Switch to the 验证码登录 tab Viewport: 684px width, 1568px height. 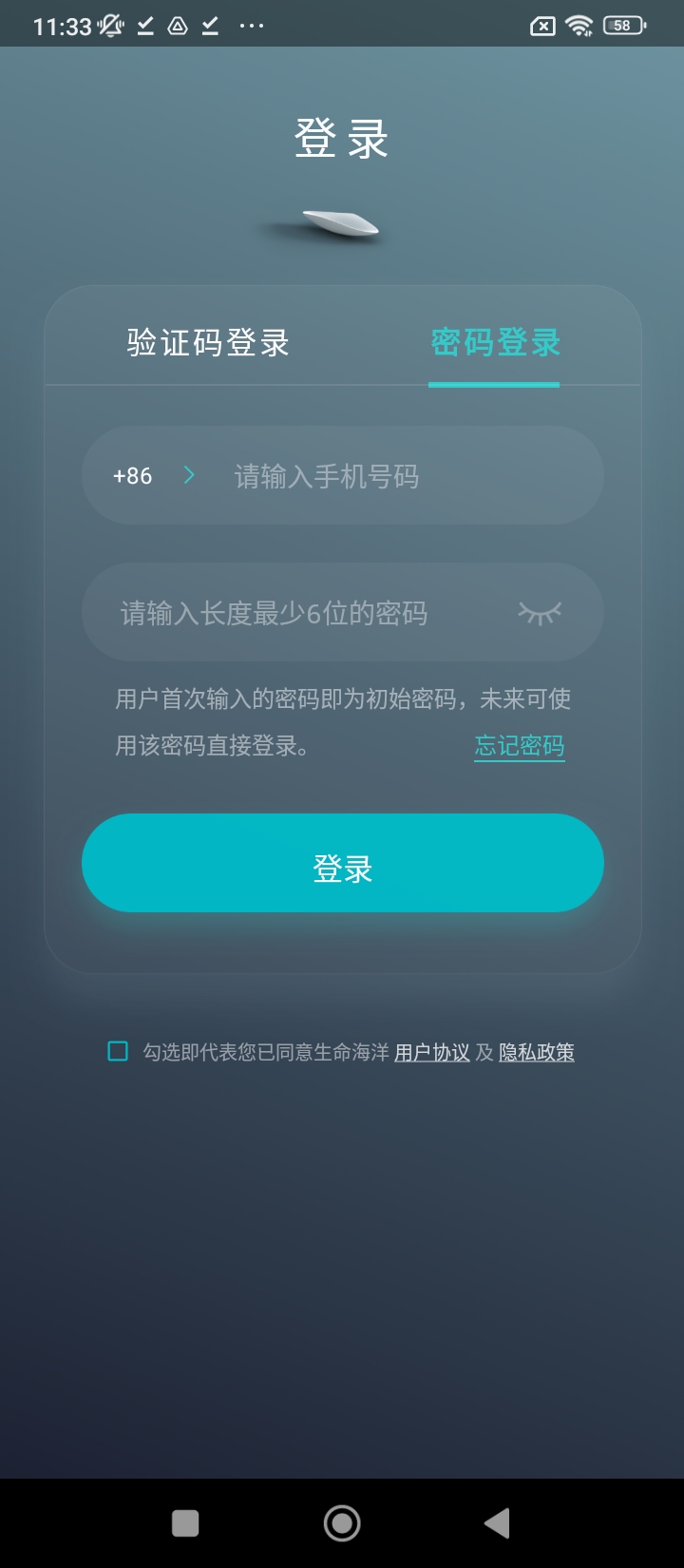click(208, 343)
